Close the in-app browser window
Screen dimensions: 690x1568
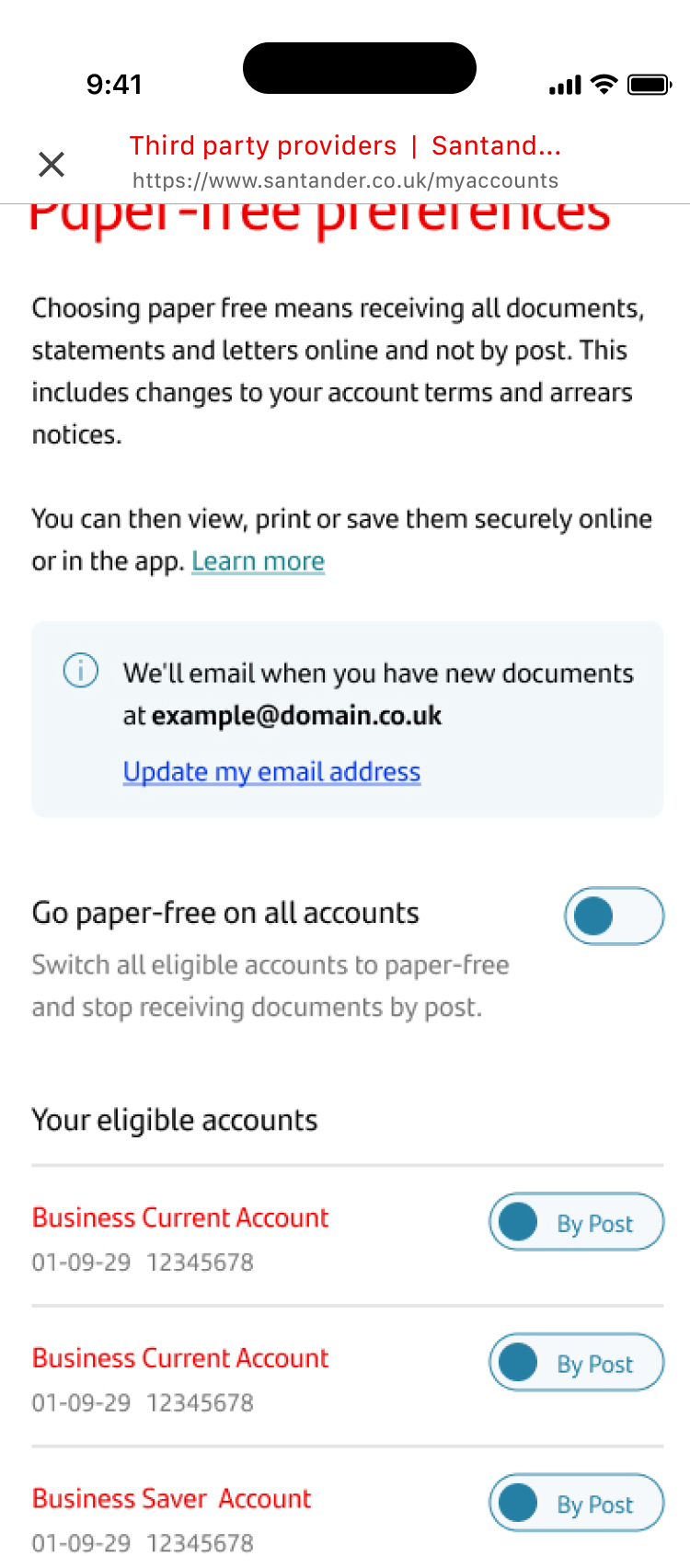click(x=52, y=164)
